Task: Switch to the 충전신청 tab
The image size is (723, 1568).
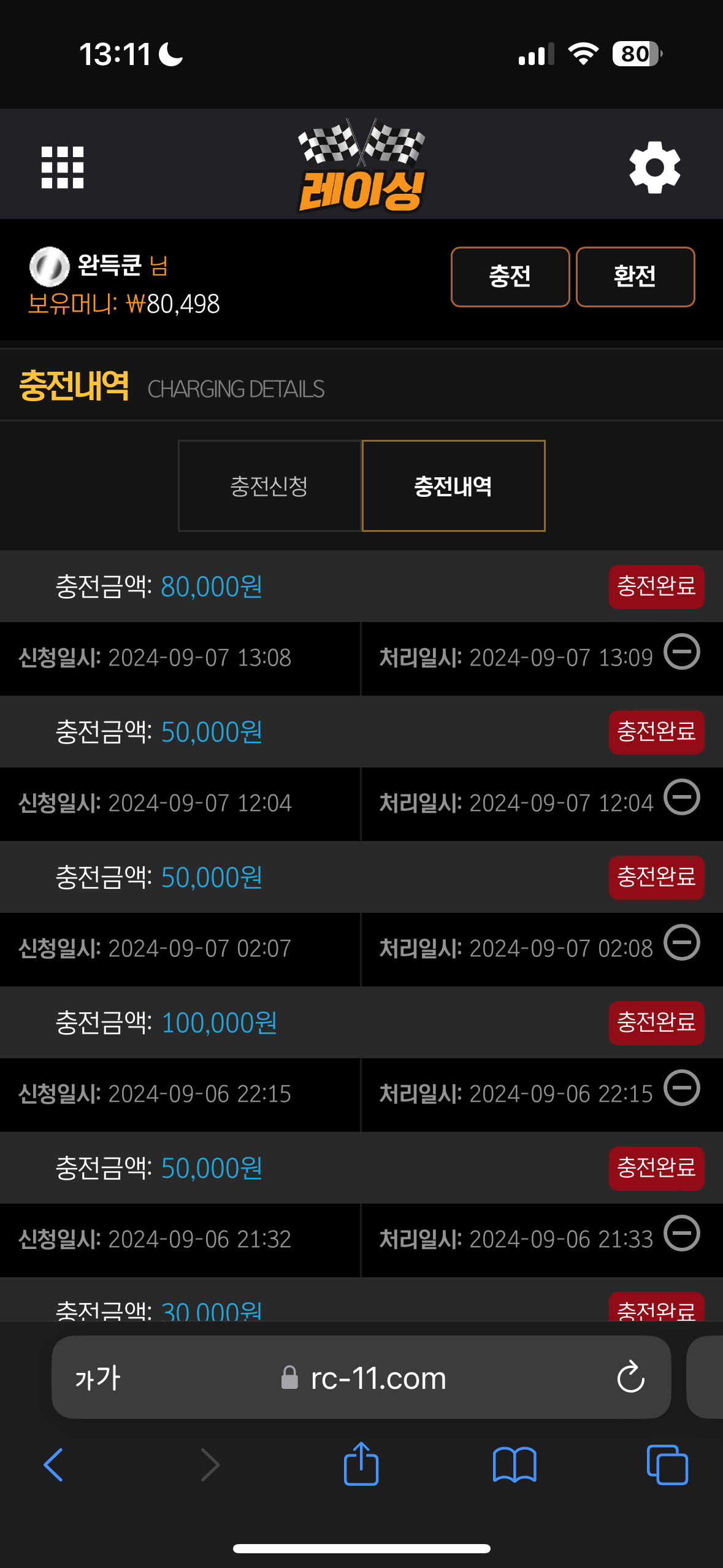Action: click(269, 486)
